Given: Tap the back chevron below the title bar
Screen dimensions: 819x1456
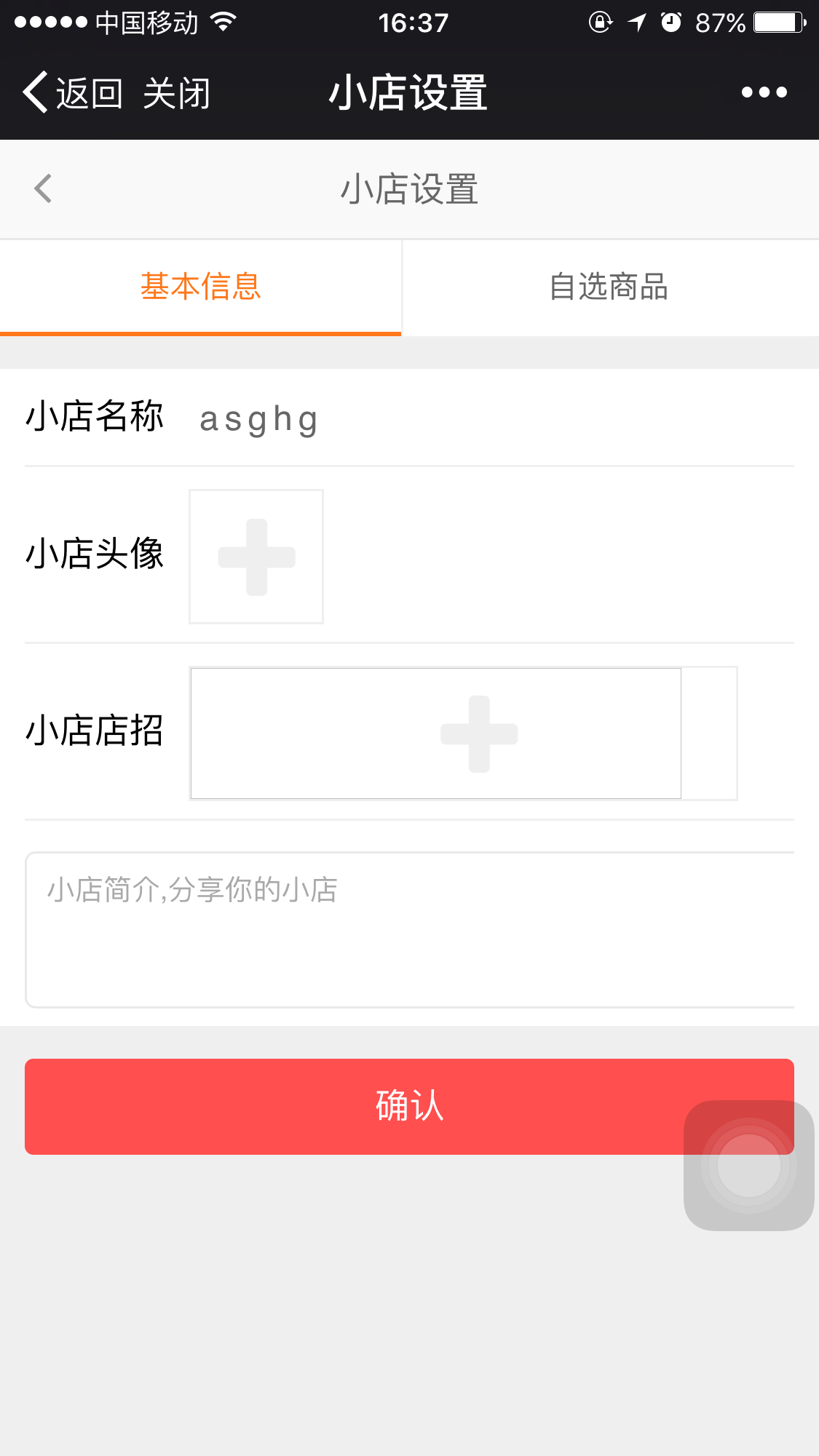Looking at the screenshot, I should [42, 188].
